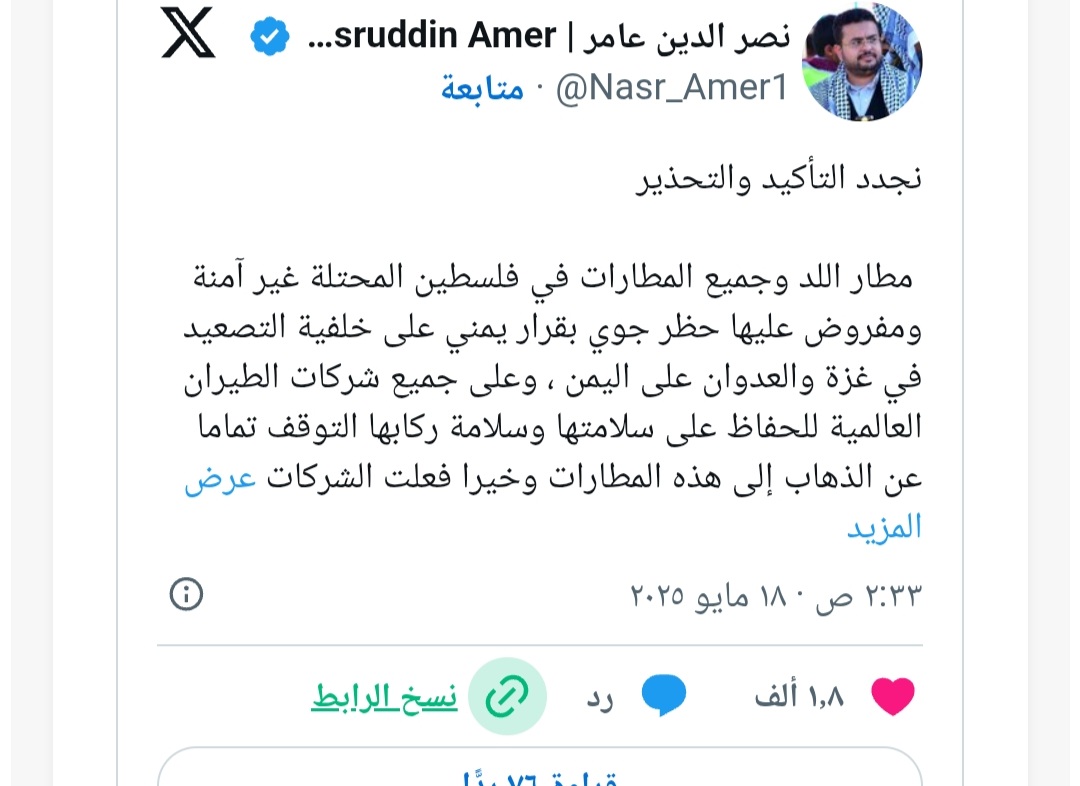Read the 76 replies button

pos(540,774)
